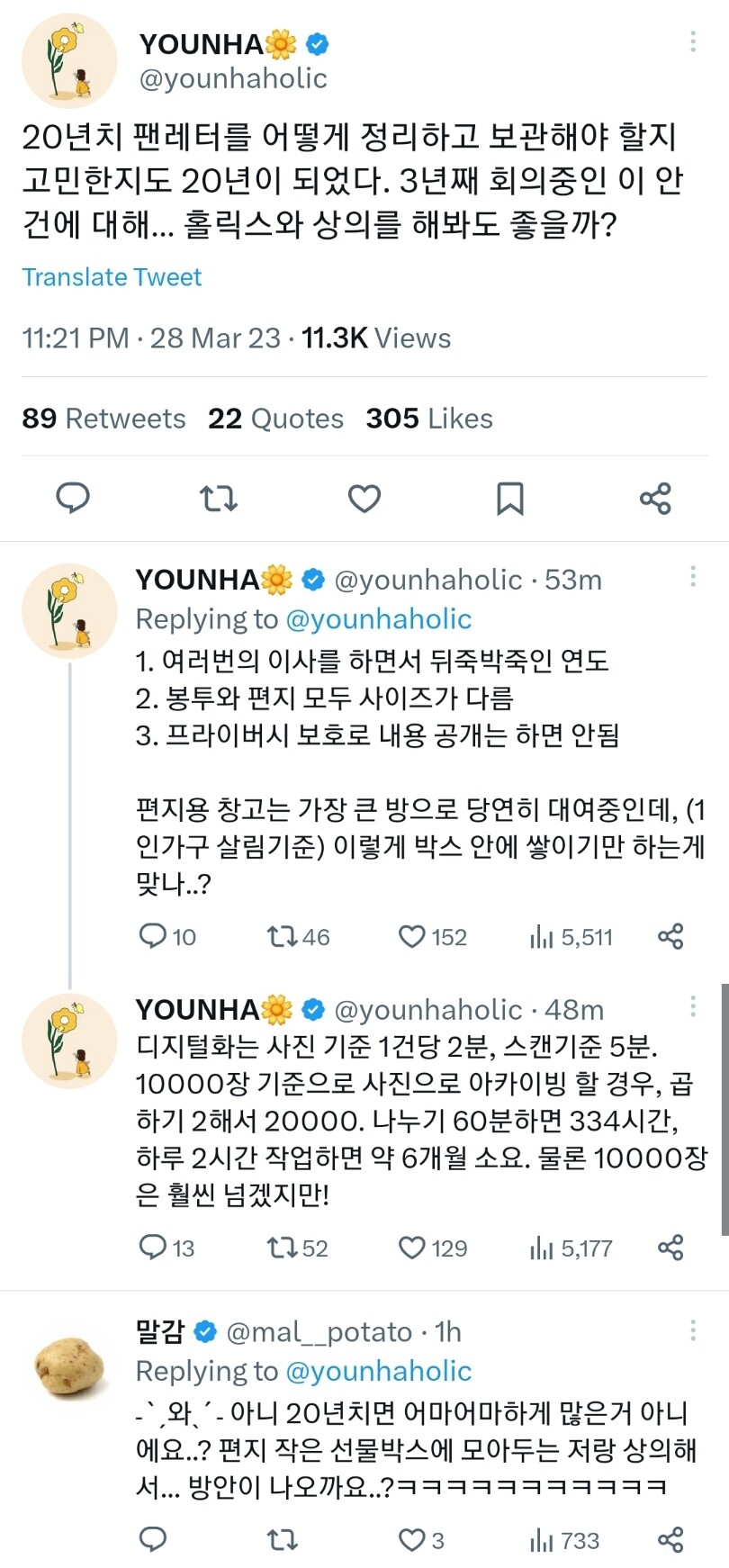729x1568 pixels.
Task: Open the 22 Quotes list
Action: click(275, 419)
